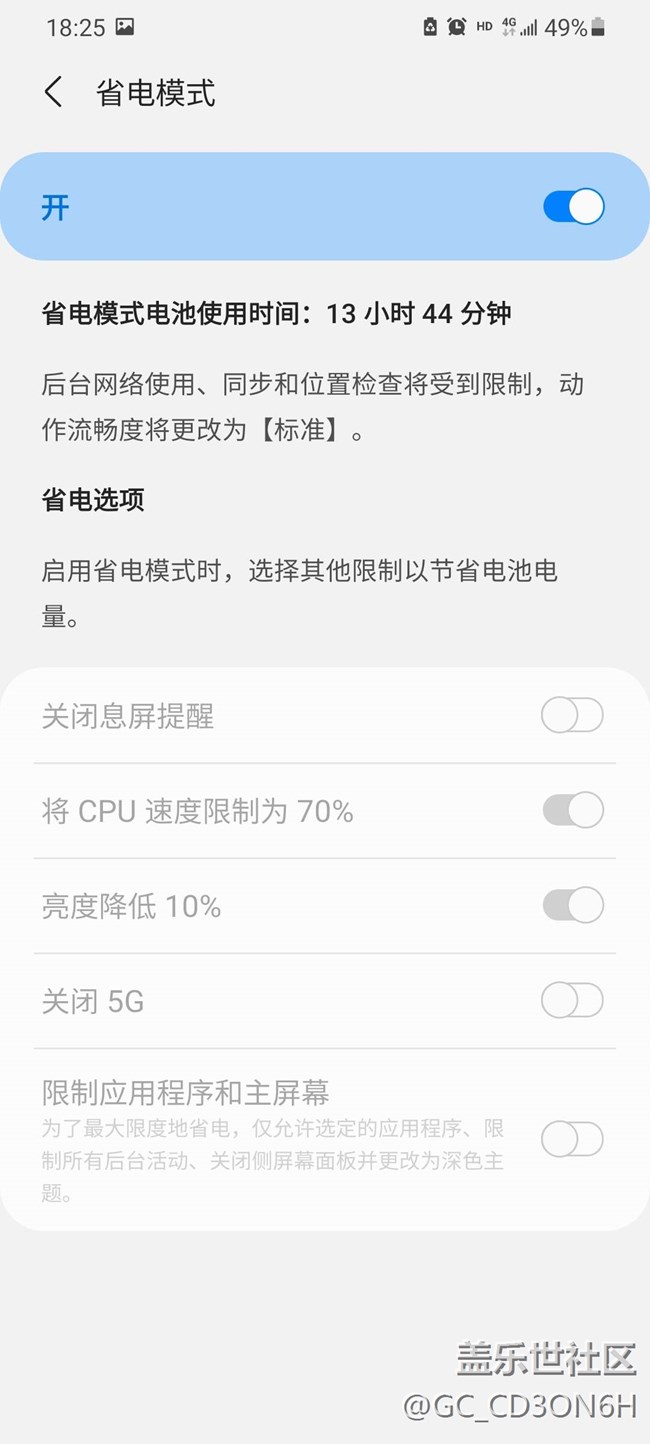Toggle 关闭息屏提醒 switch
This screenshot has height=1444, width=650.
pyautogui.click(x=572, y=716)
